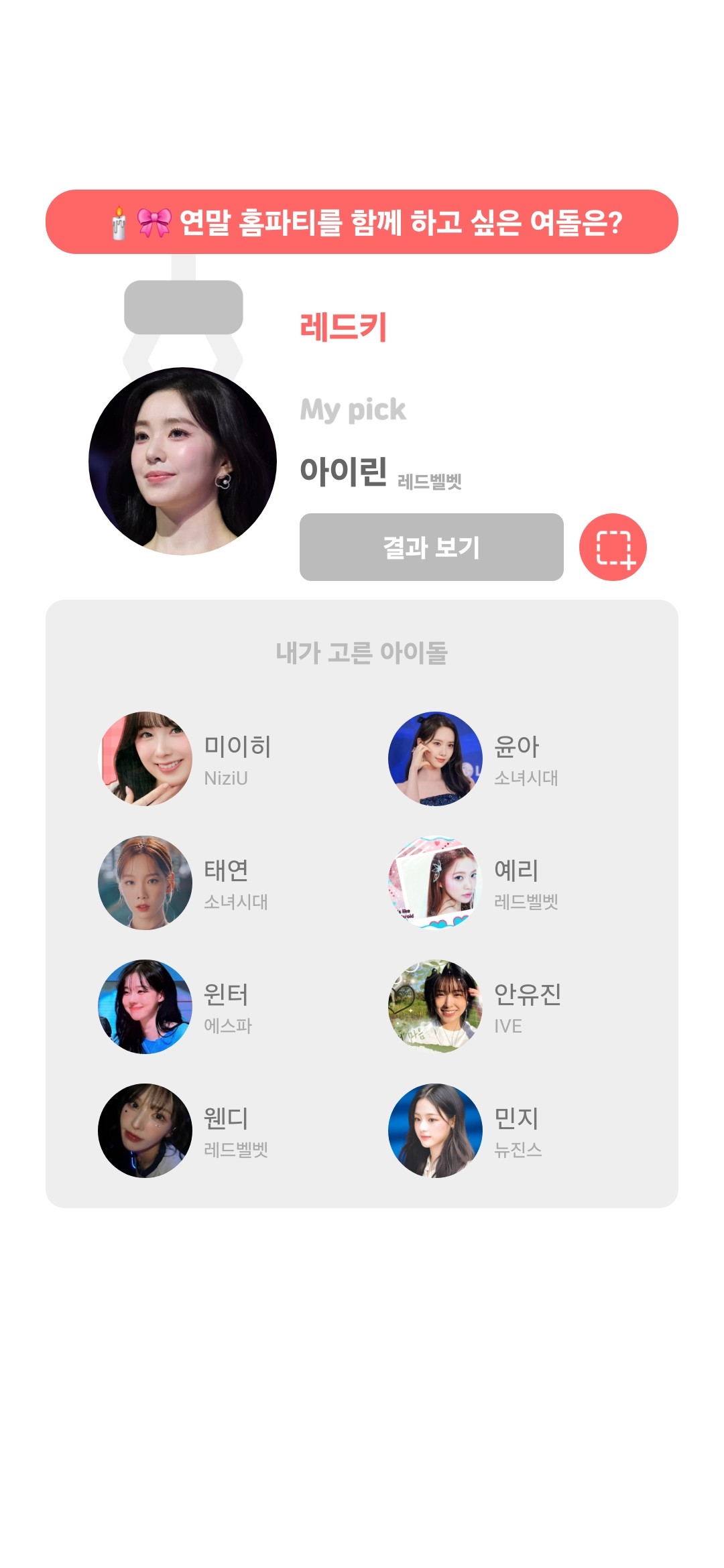The image size is (724, 1568).
Task: Click the My pick label text
Action: coord(353,409)
